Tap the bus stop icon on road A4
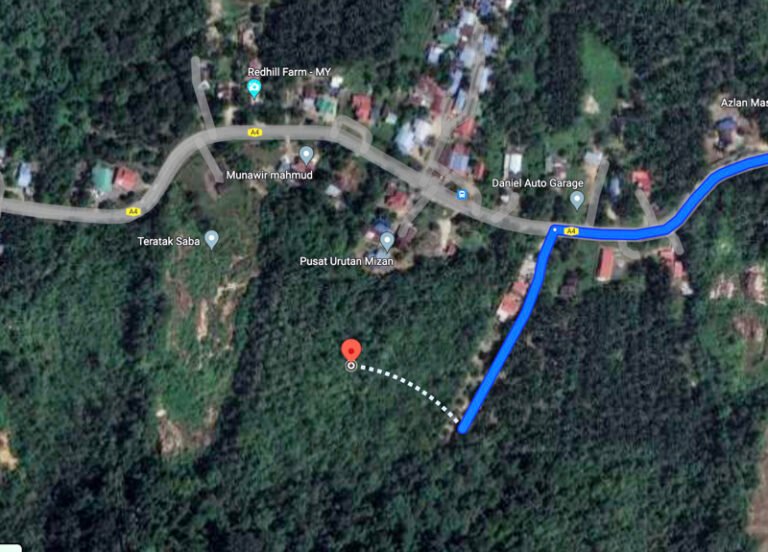 point(461,193)
